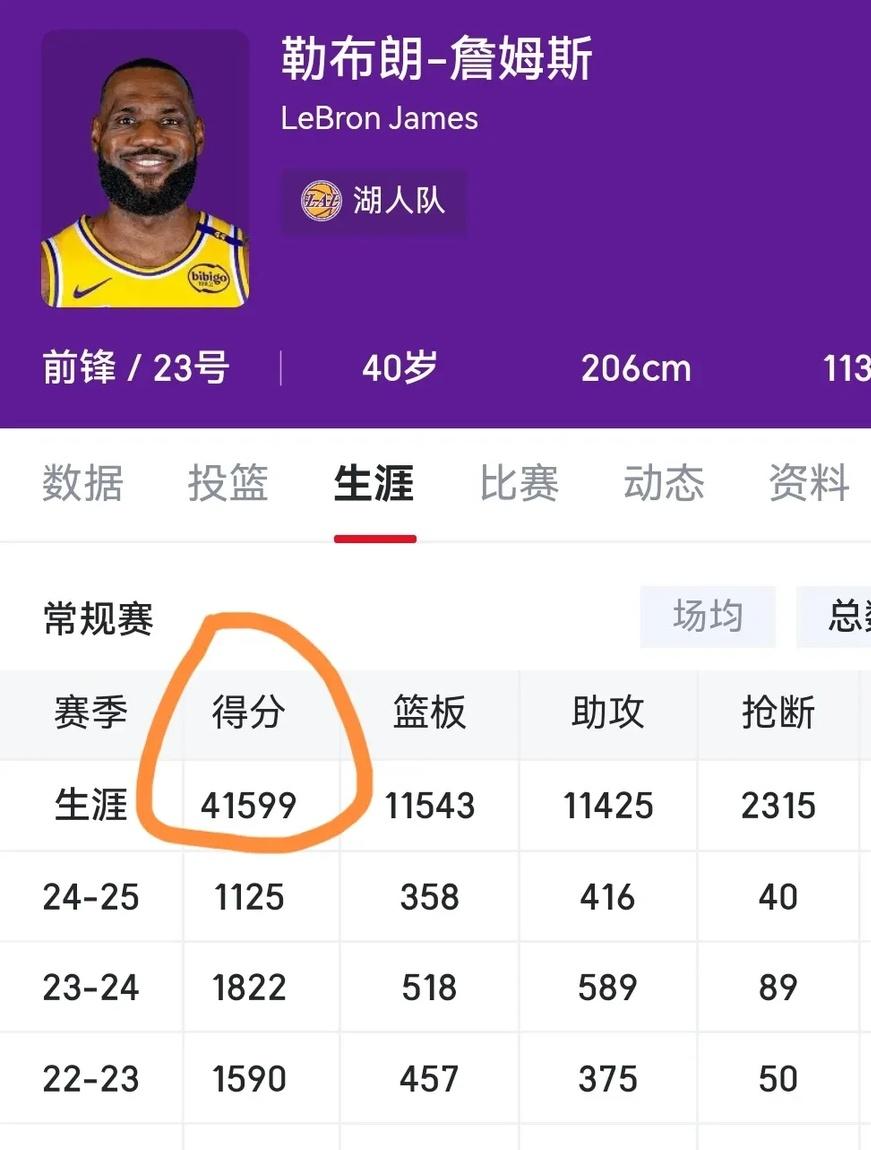Click the 助攻 assists column header
The image size is (871, 1150).
coord(608,714)
